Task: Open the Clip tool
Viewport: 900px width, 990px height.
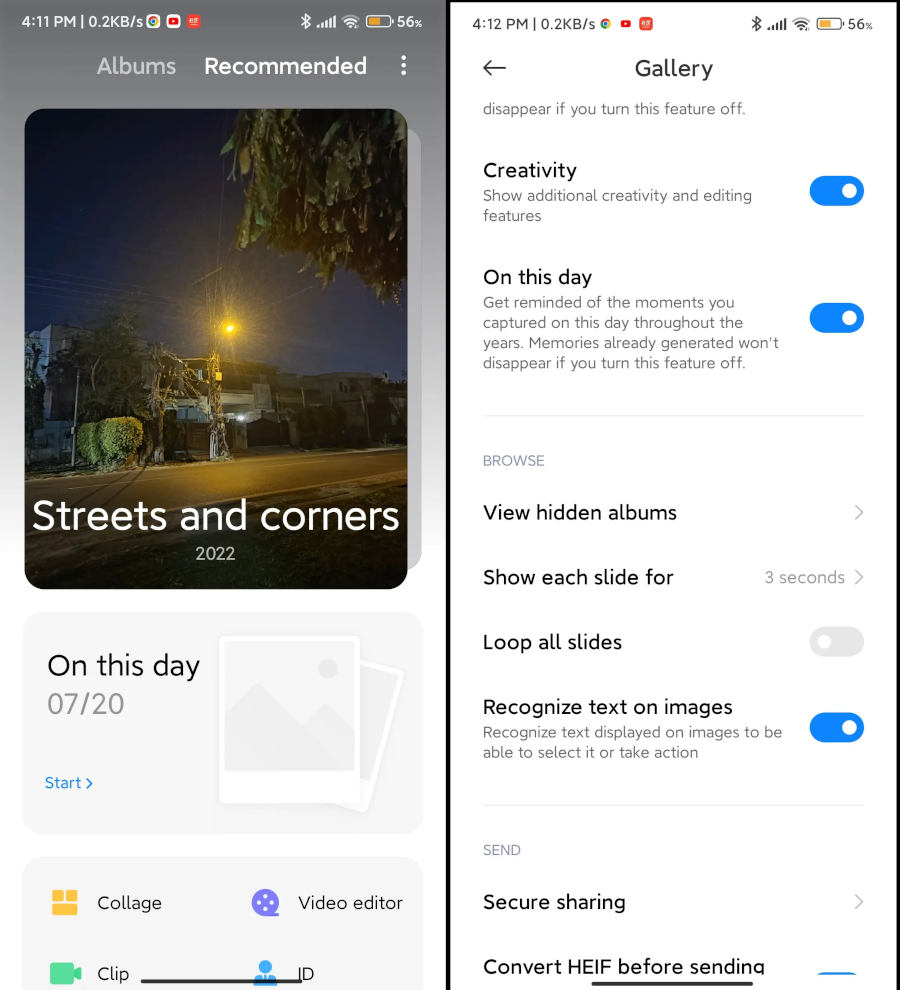Action: [90, 973]
